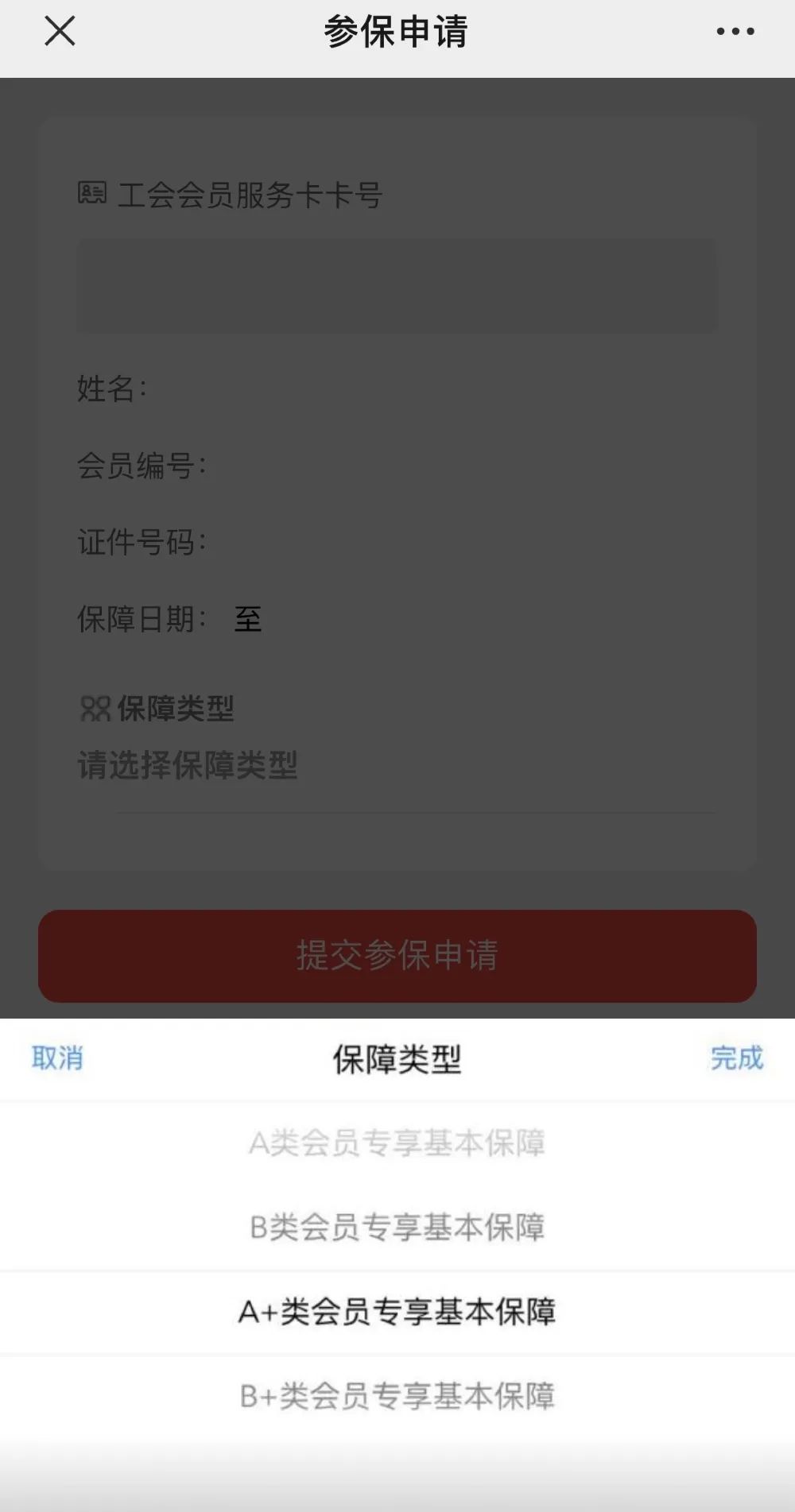Select B类会员专享基本保障 in the picker
The width and height of the screenshot is (795, 1512).
(x=397, y=1228)
